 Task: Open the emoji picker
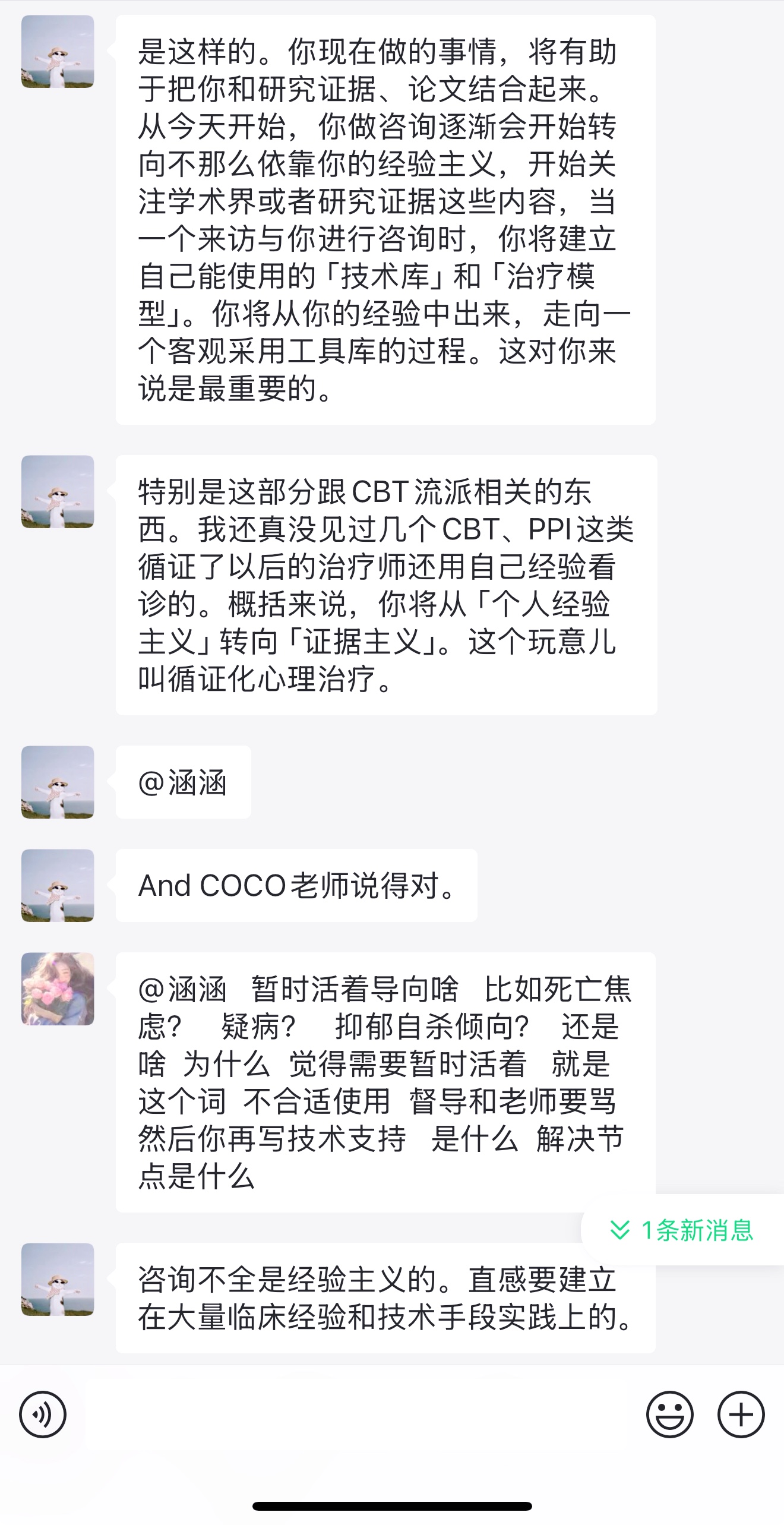pos(669,1414)
